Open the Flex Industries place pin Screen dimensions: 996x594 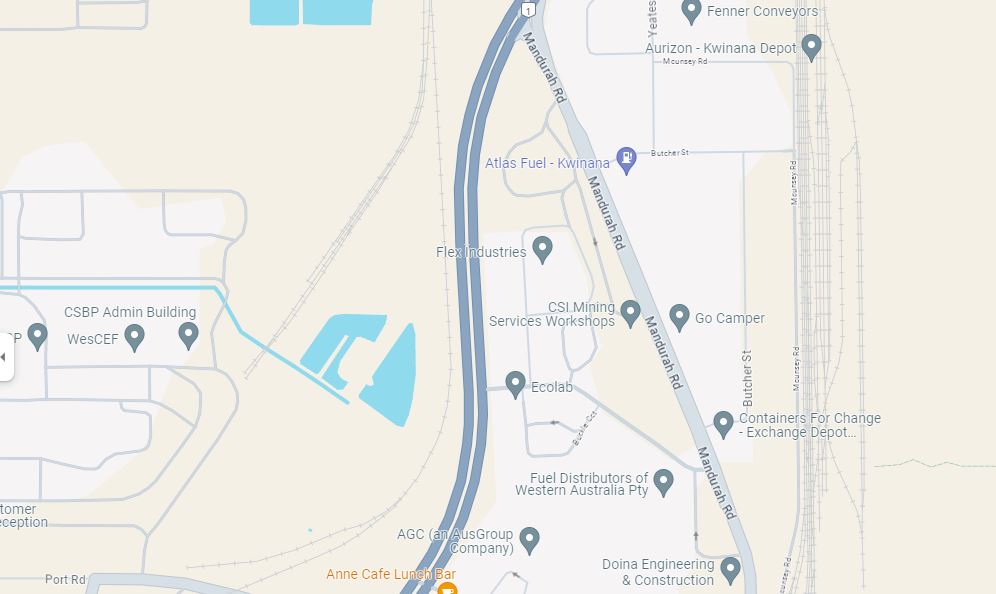542,248
